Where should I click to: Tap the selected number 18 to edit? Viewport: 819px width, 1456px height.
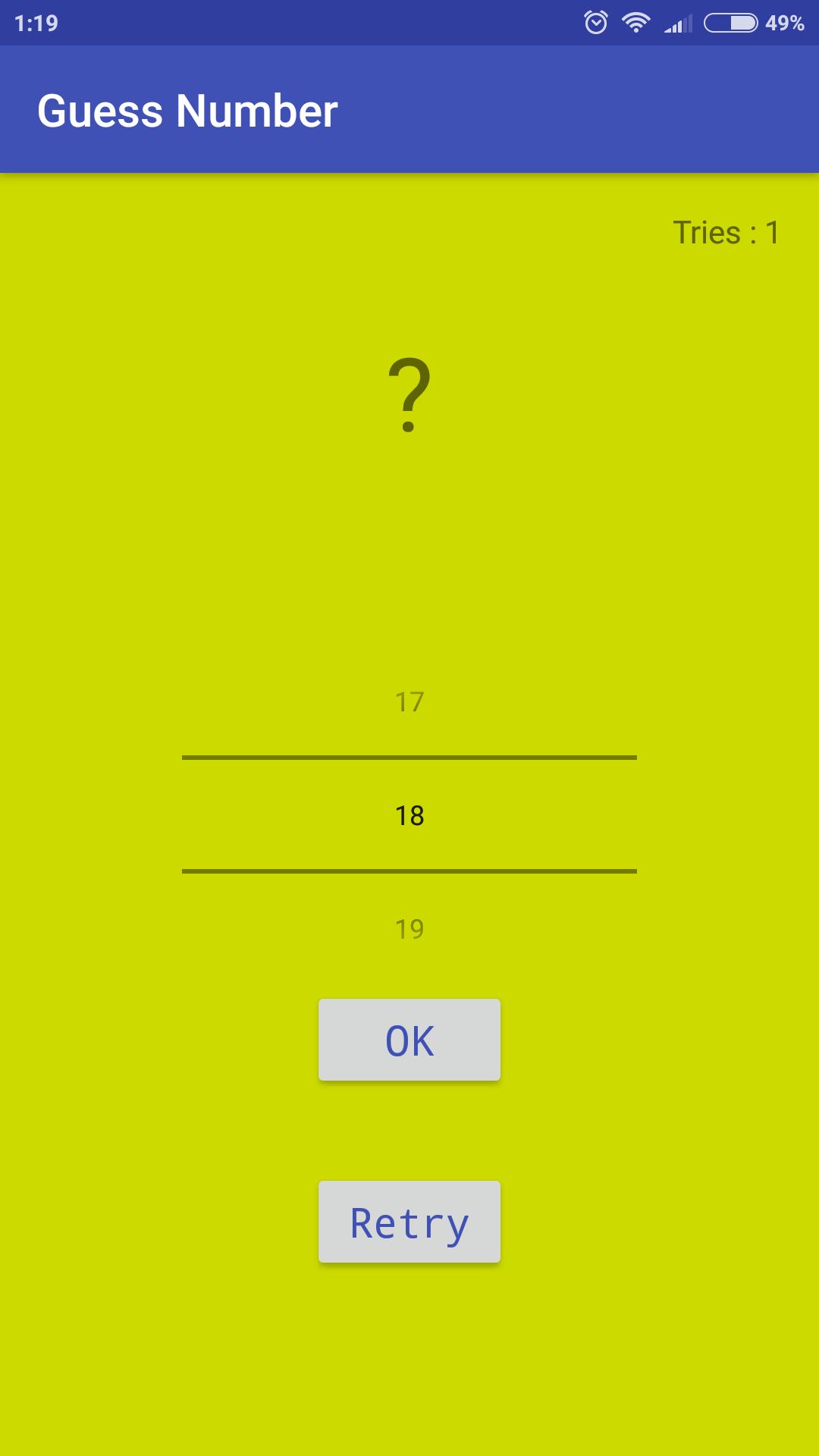[409, 815]
